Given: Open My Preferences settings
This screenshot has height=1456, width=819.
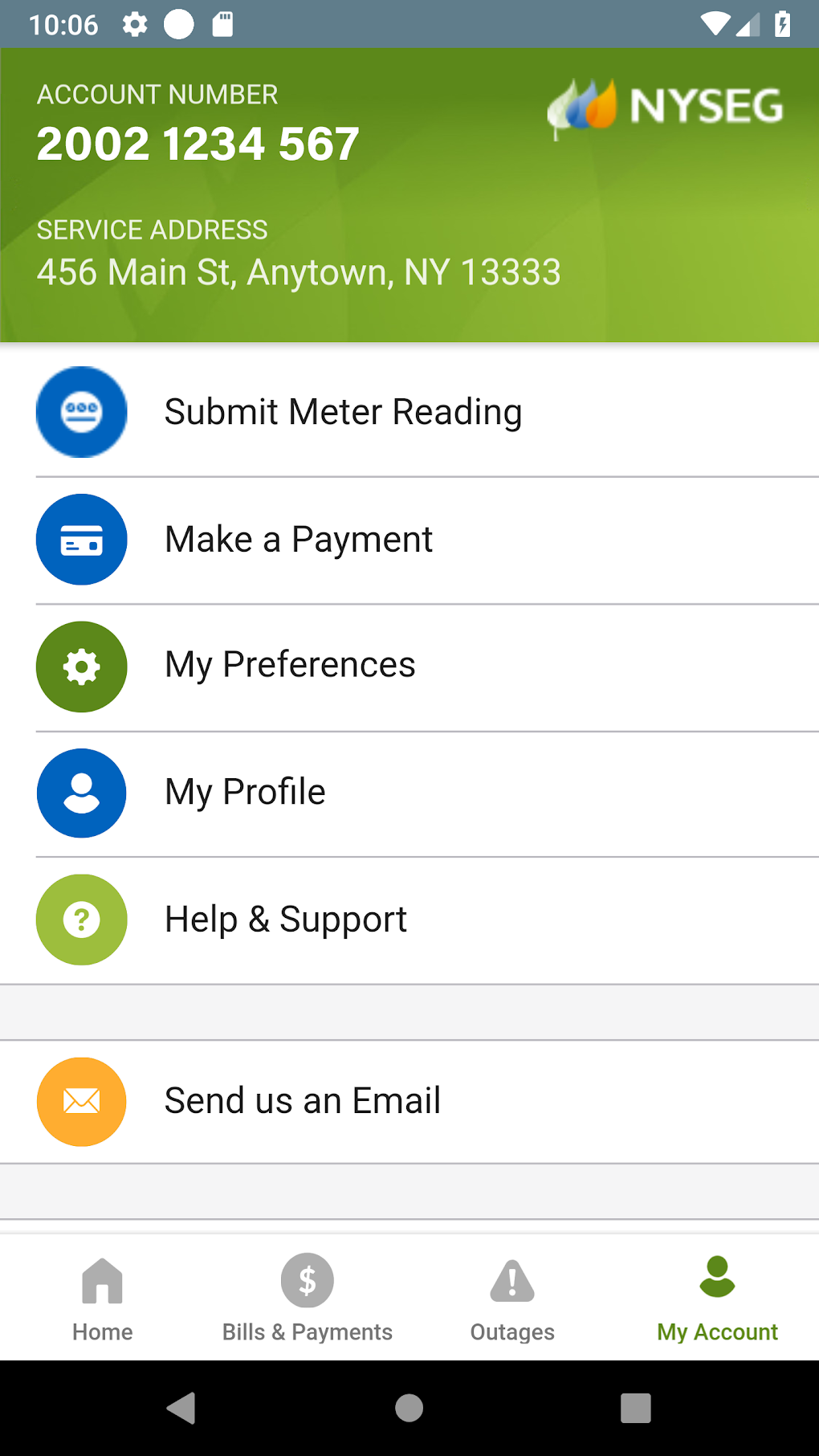Looking at the screenshot, I should tap(290, 666).
